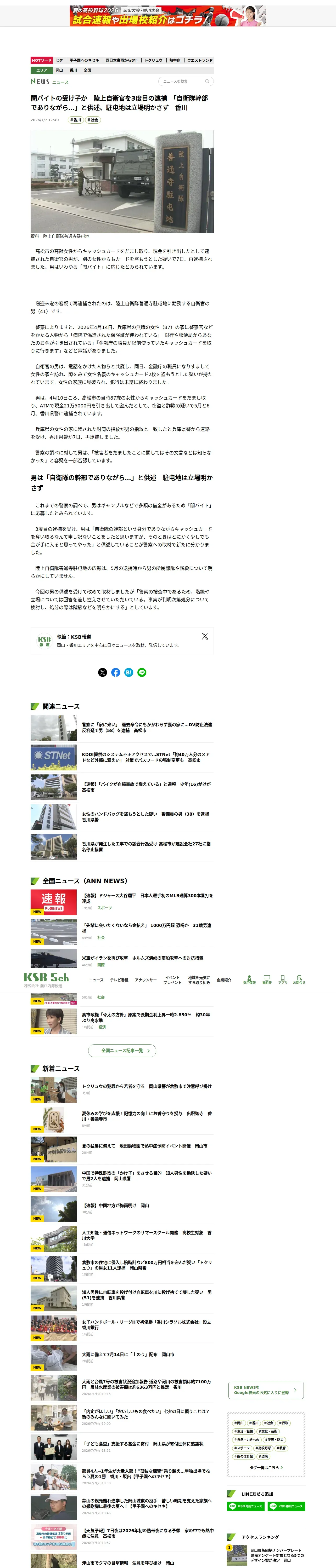
Task: Open タグ一覧はこちら link
Action: click(x=266, y=1468)
